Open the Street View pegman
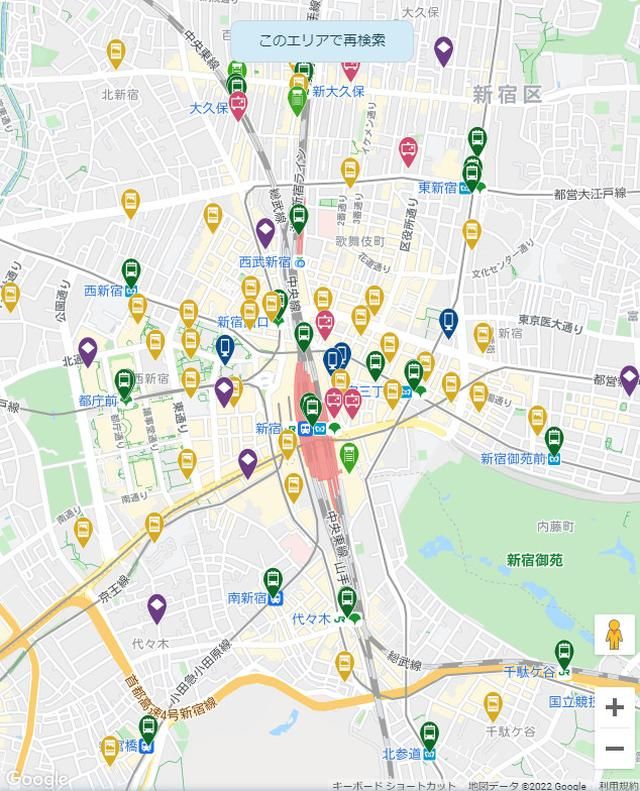Image resolution: width=640 pixels, height=791 pixels. (614, 635)
